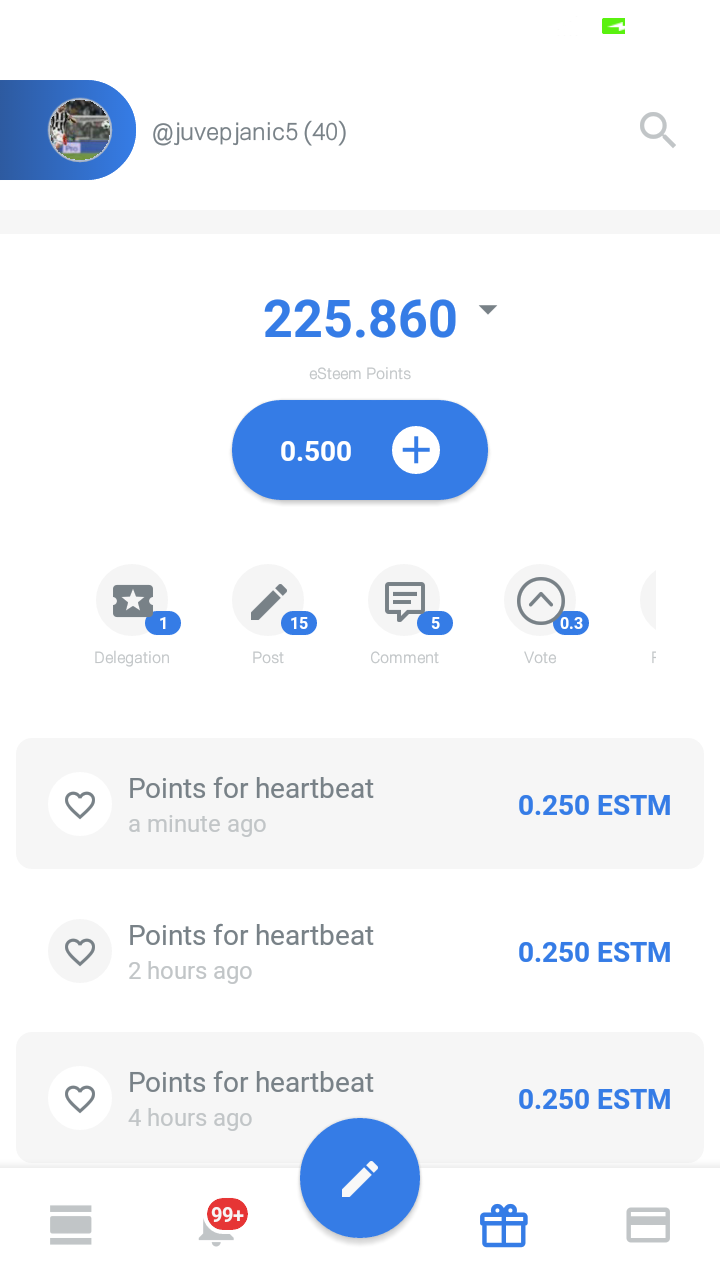
Task: Select the Comment points icon
Action: point(404,601)
